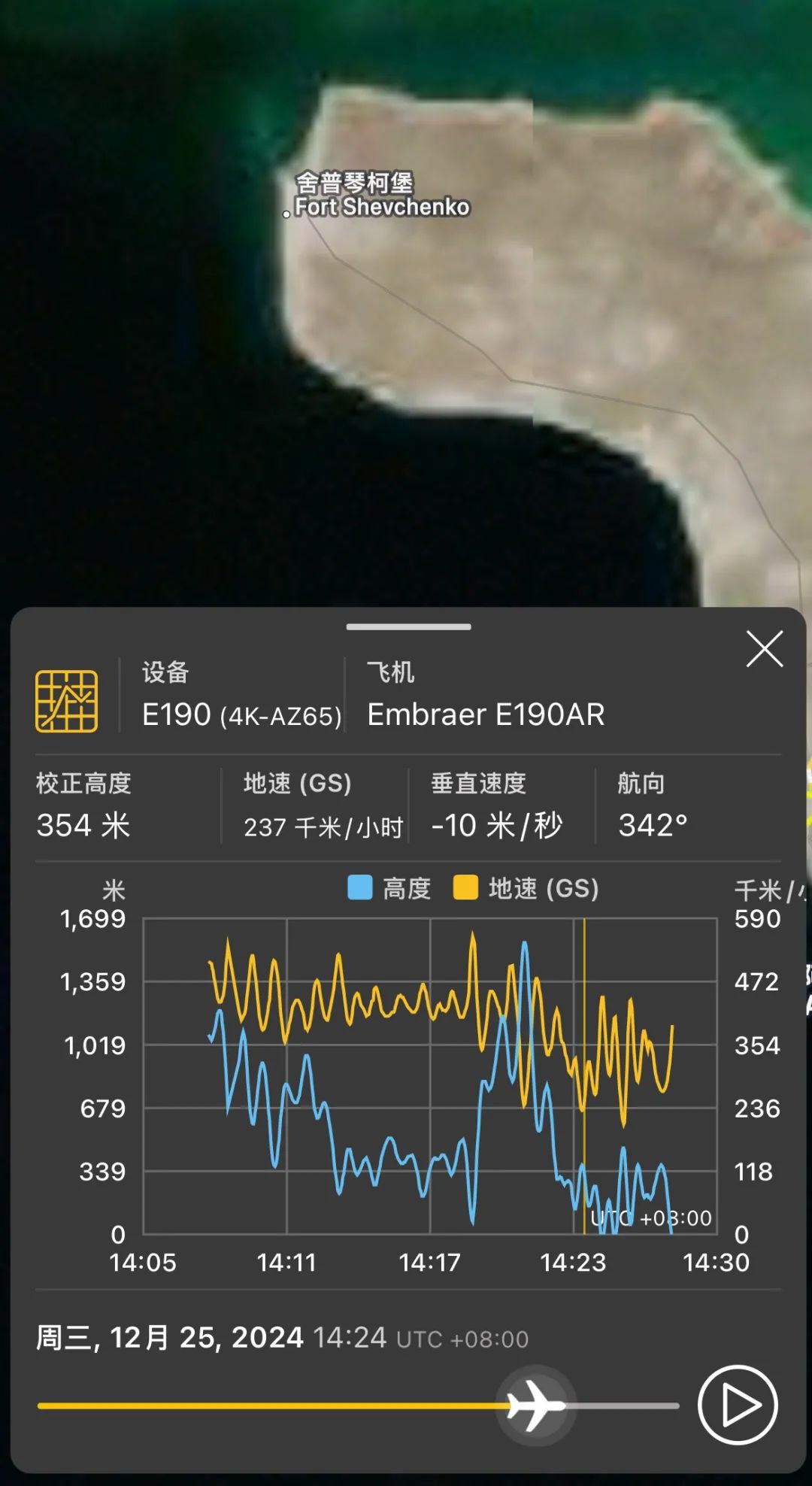Viewport: 812px width, 1486px height.
Task: Close the flight details panel
Action: [x=764, y=649]
